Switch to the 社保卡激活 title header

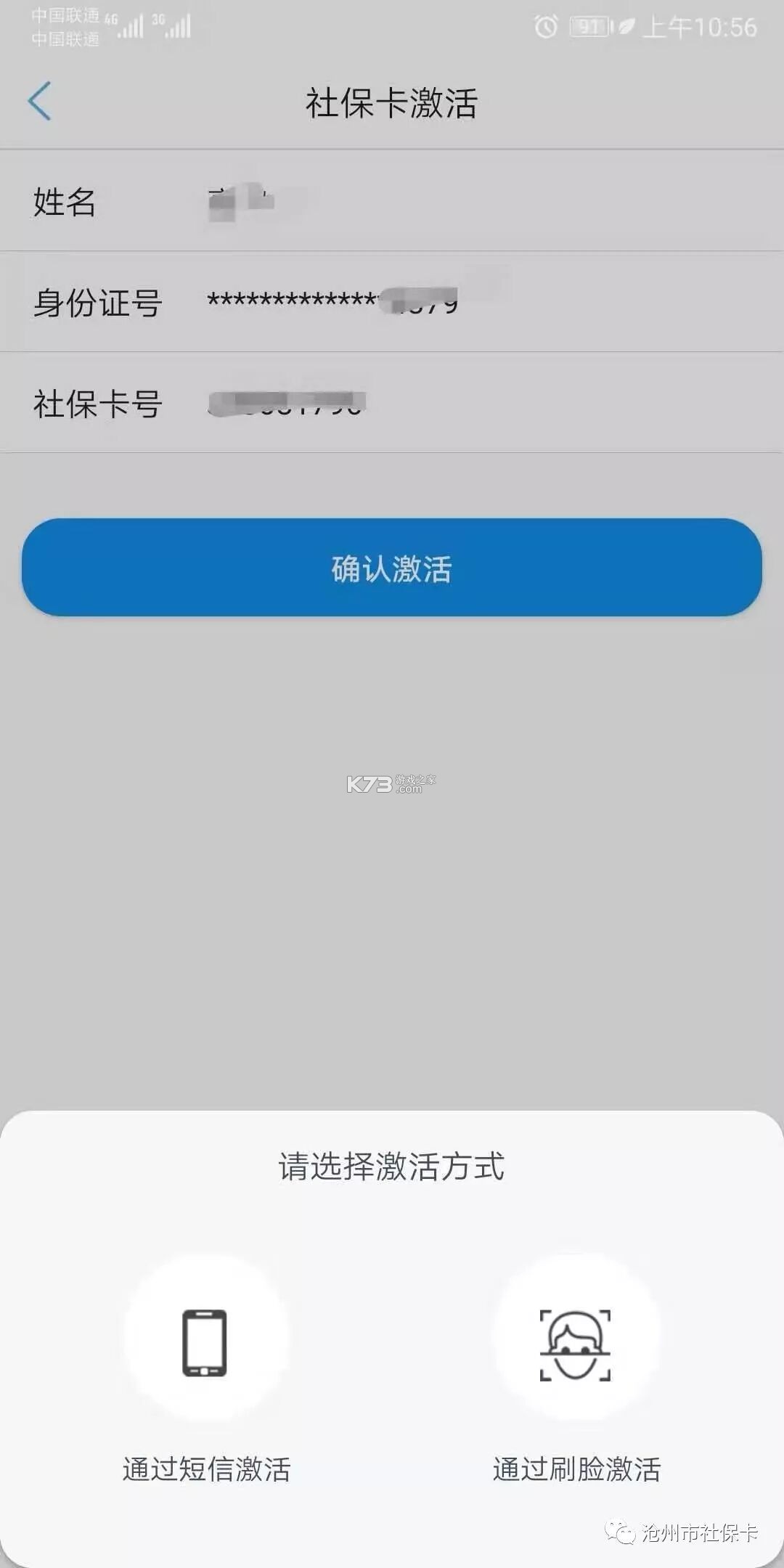tap(392, 102)
